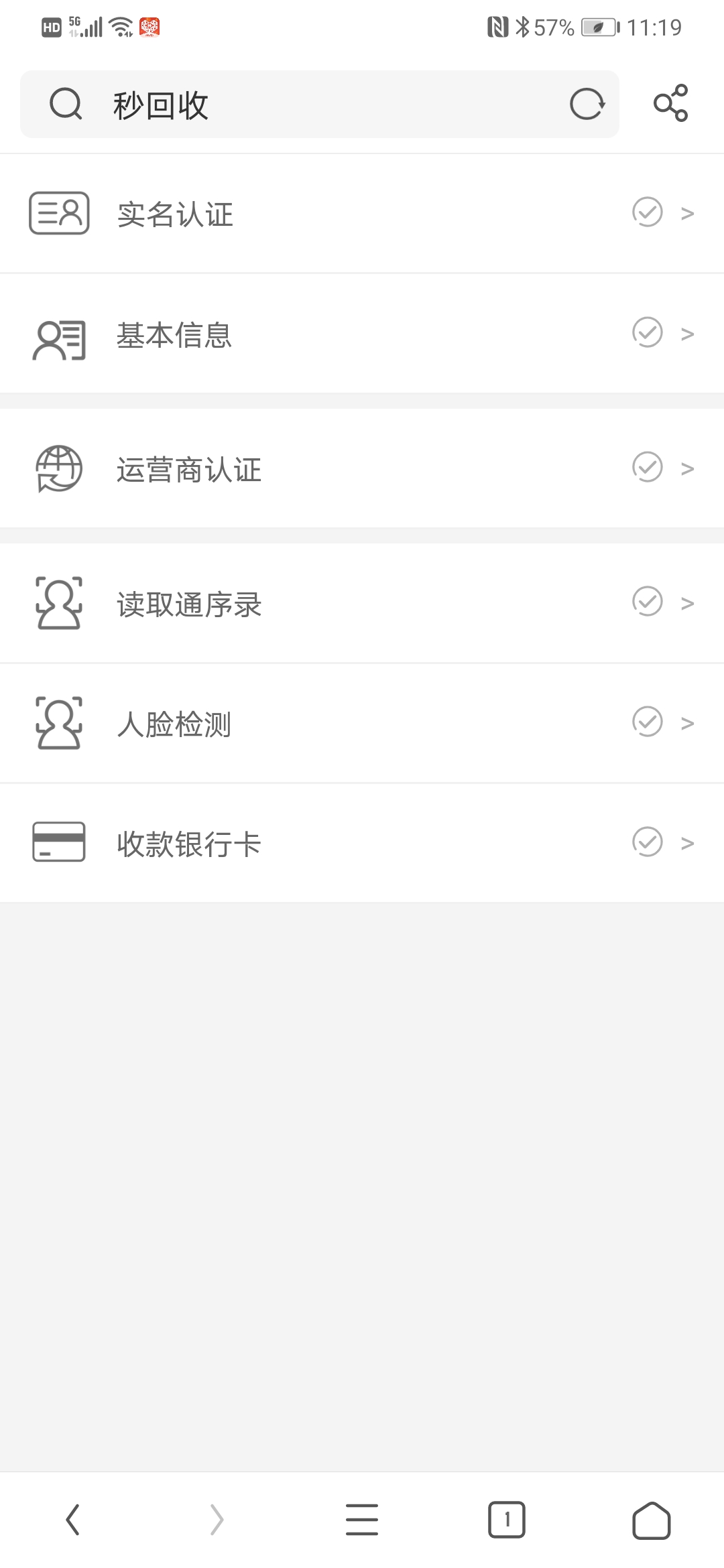The image size is (724, 1568).
Task: Reload the page with the refresh icon
Action: coord(587,105)
